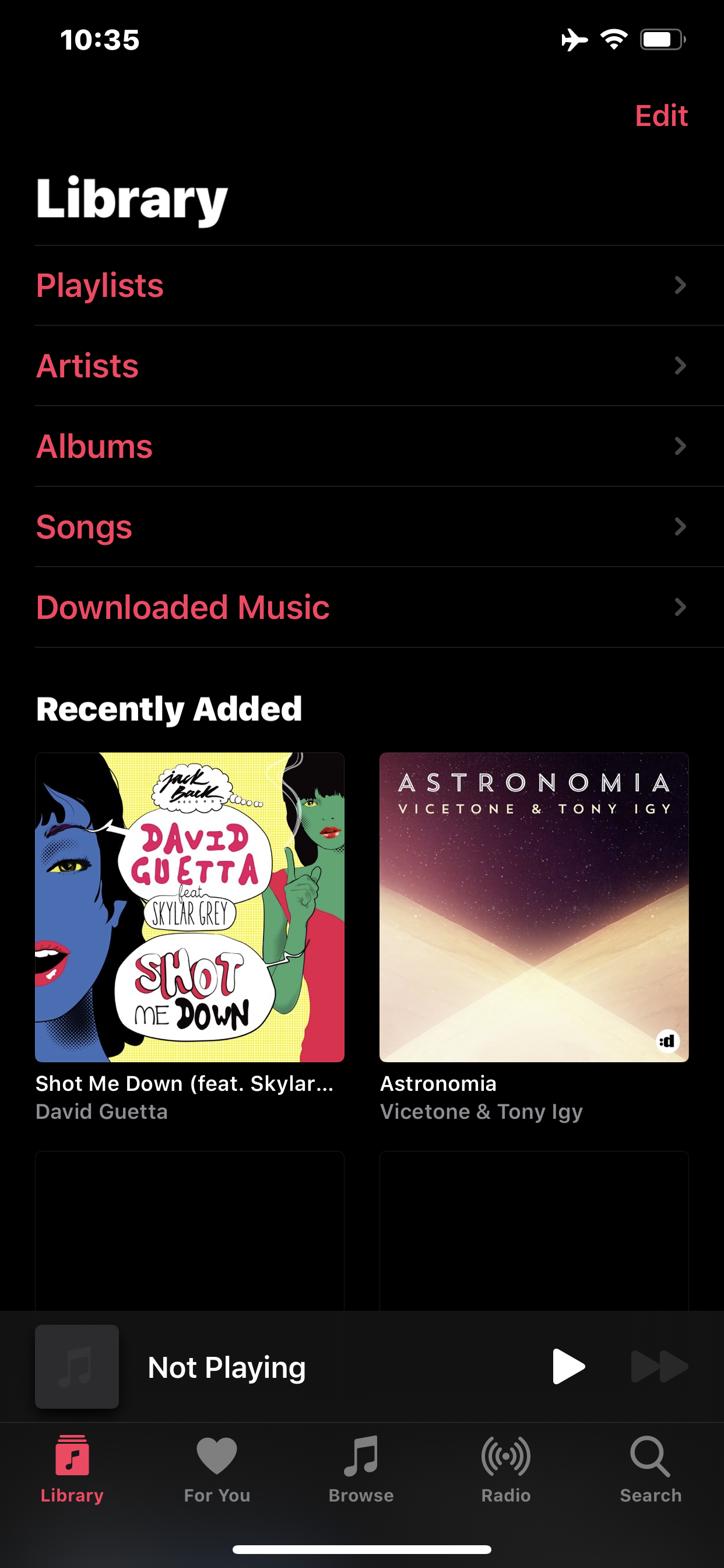Select the Library tab
Viewport: 724px width, 1568px height.
click(x=72, y=1468)
